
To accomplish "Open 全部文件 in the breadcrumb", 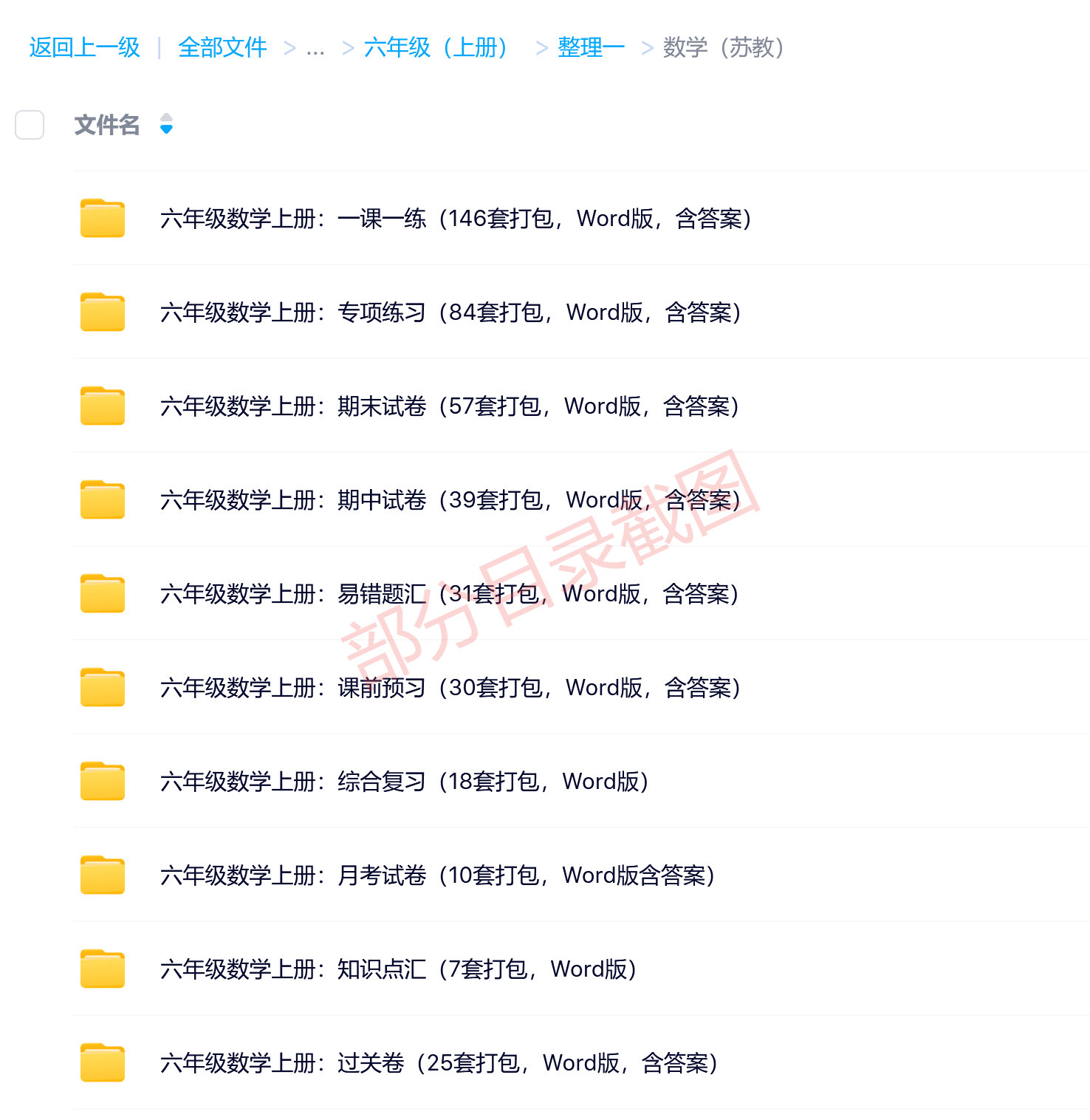I will coord(222,48).
